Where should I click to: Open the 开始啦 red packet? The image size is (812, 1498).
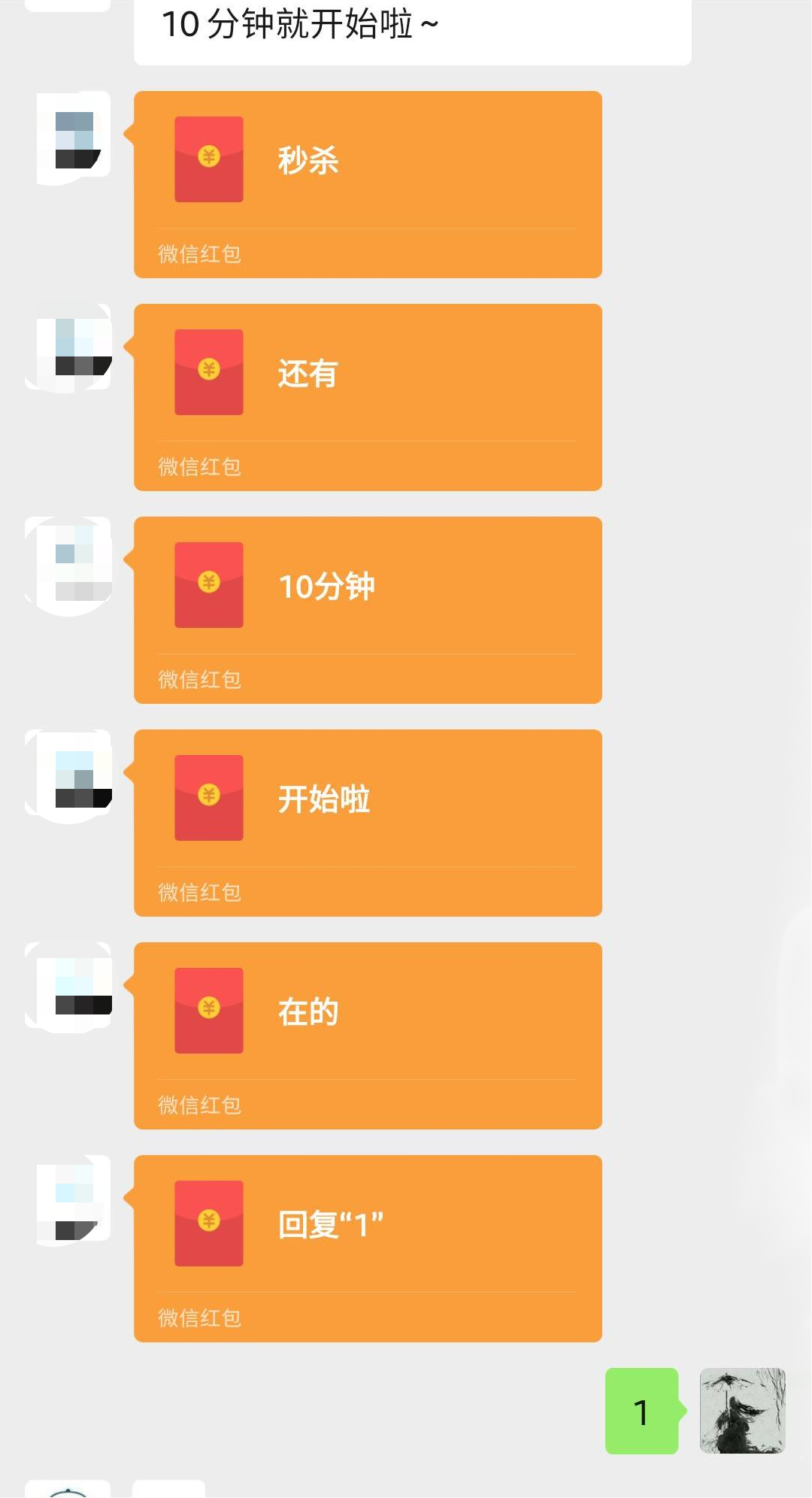368,823
